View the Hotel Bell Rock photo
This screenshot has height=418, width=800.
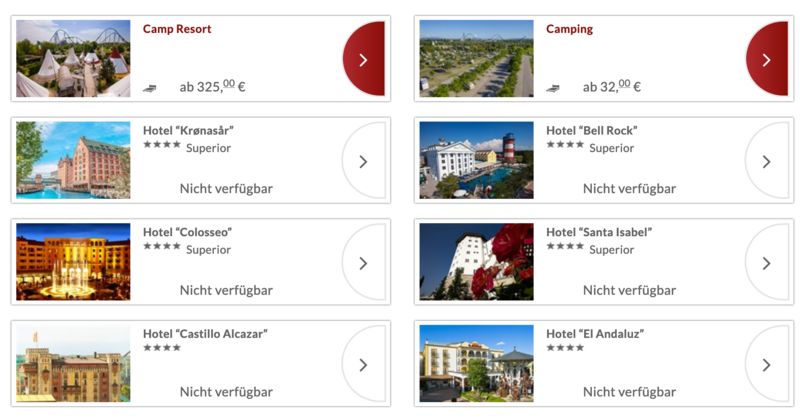pos(476,160)
